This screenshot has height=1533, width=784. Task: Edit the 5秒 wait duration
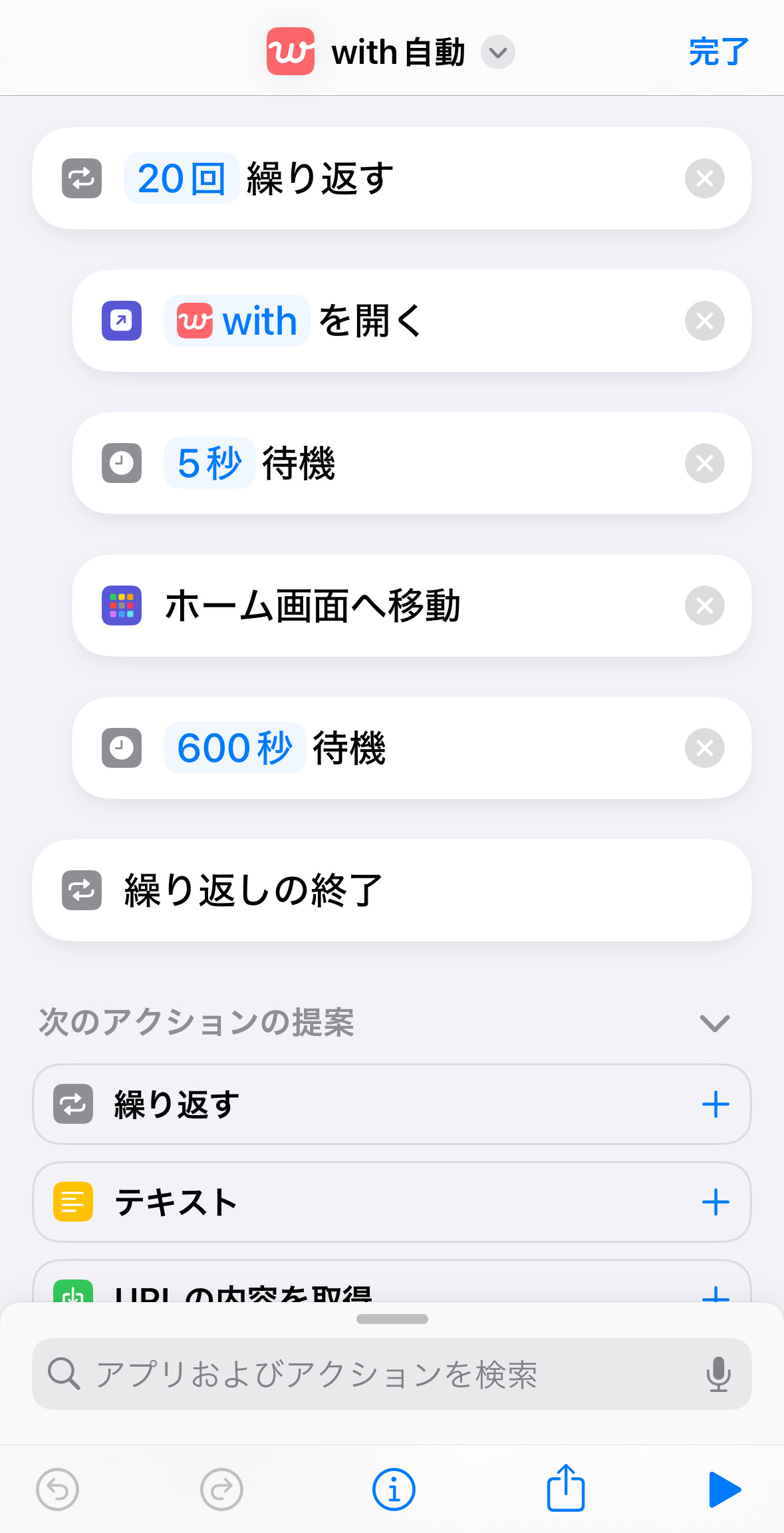click(209, 463)
